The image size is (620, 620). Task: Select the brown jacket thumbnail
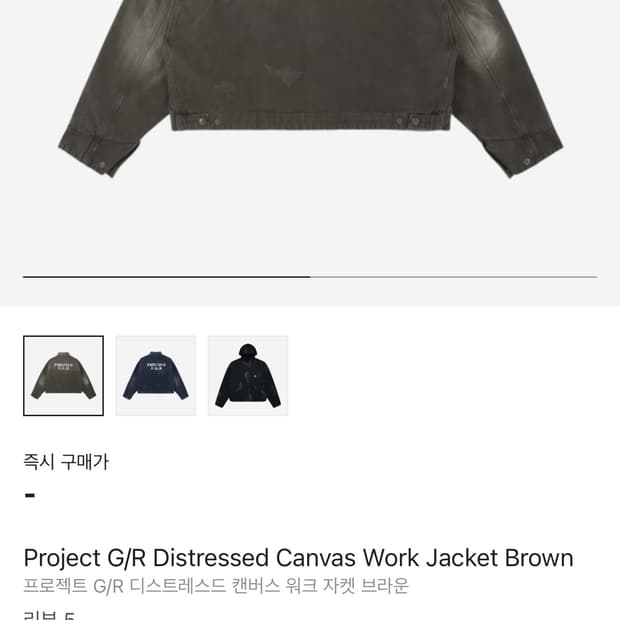(63, 376)
